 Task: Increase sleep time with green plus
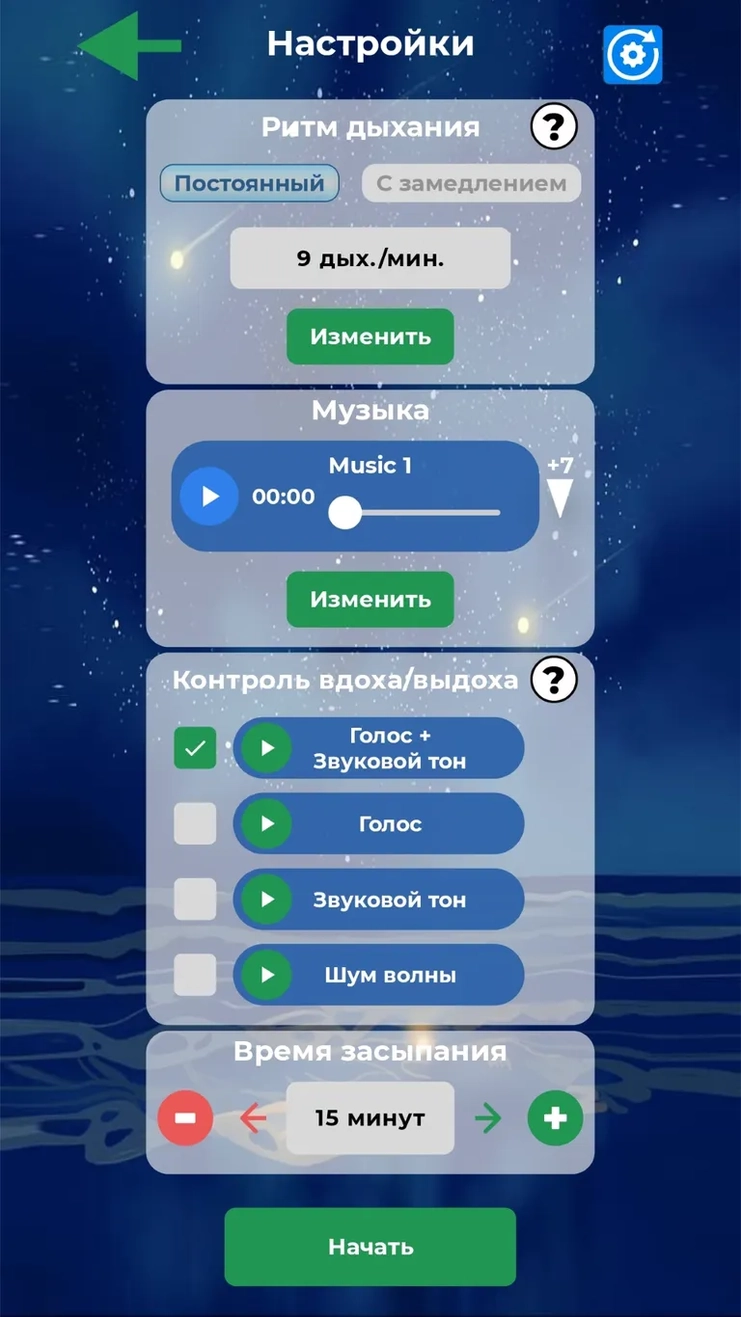click(x=555, y=1118)
